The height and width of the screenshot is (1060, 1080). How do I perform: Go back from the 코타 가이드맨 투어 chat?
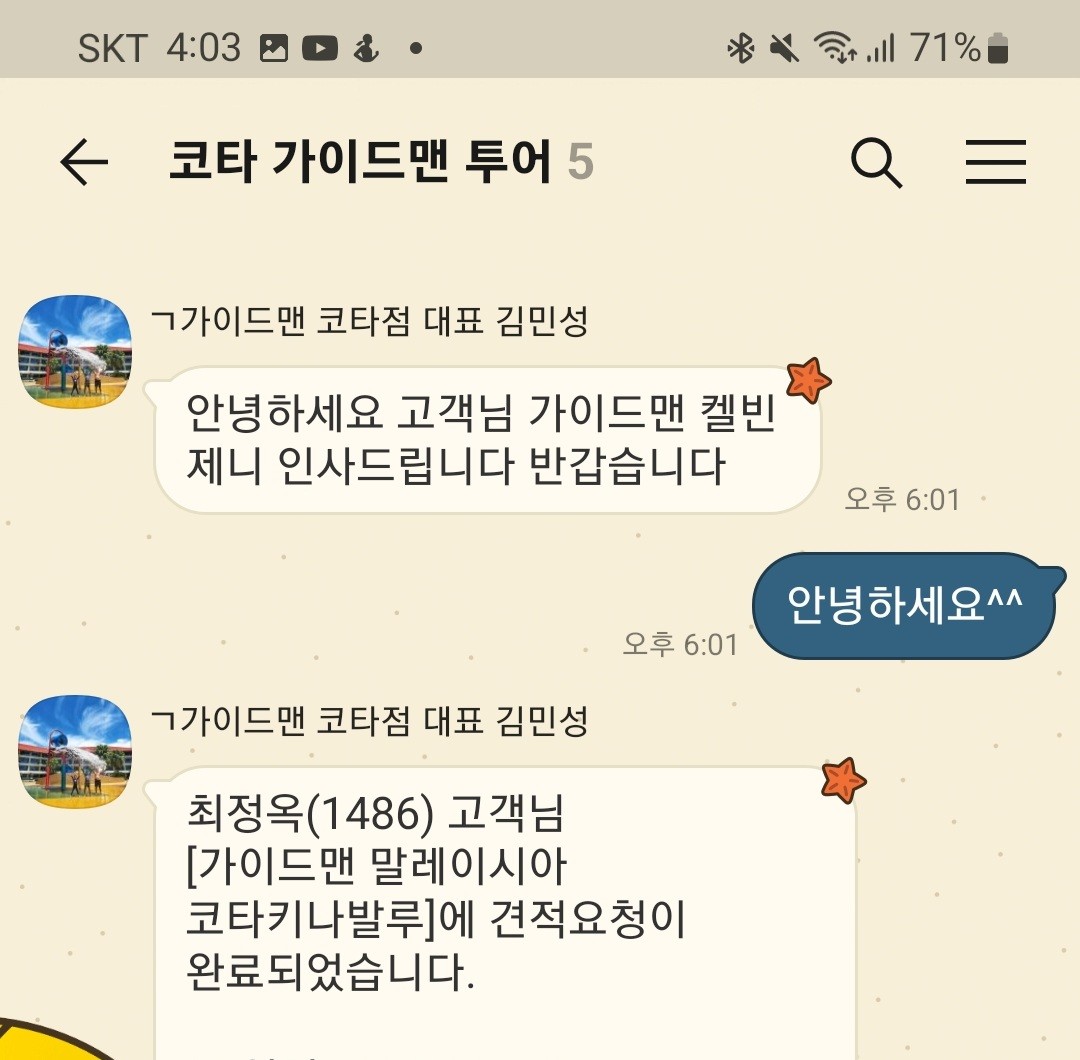84,162
